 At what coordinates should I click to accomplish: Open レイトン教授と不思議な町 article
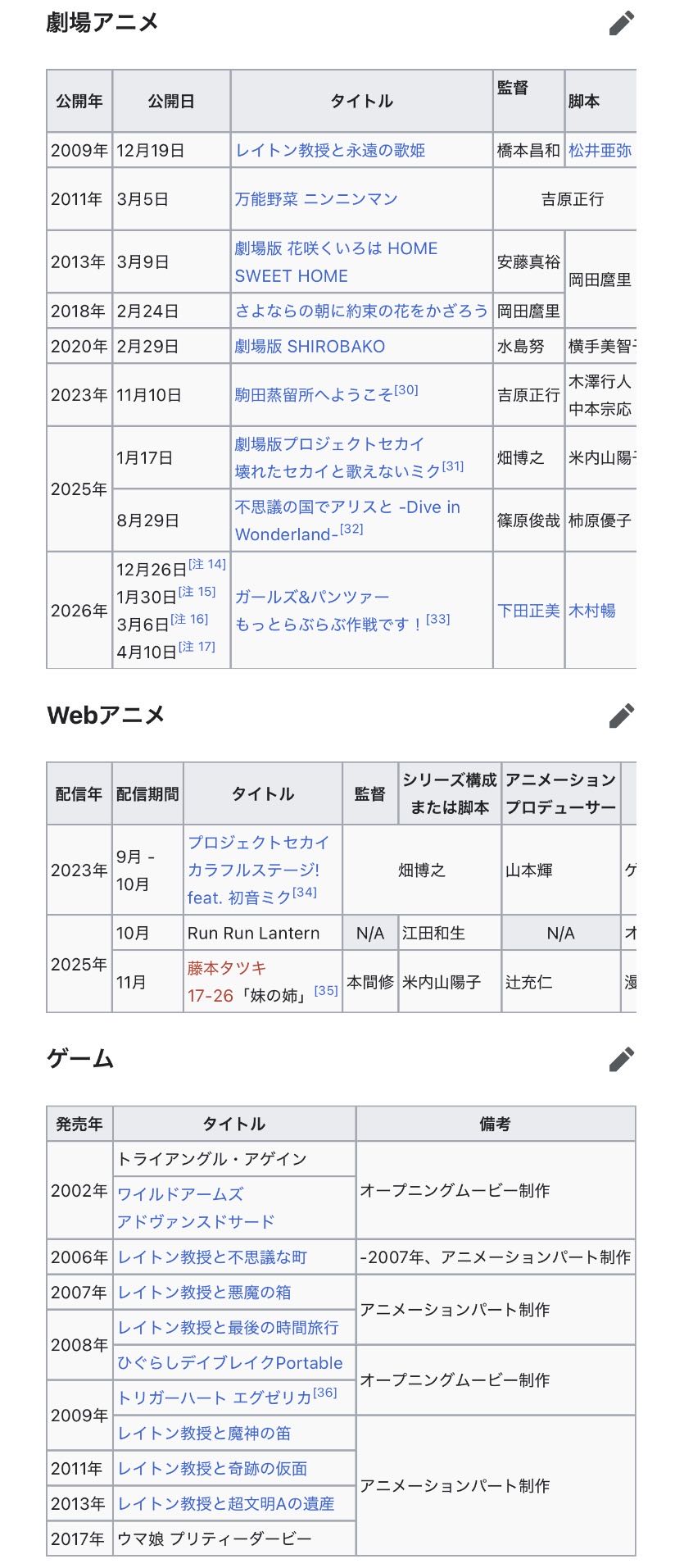tap(212, 1257)
